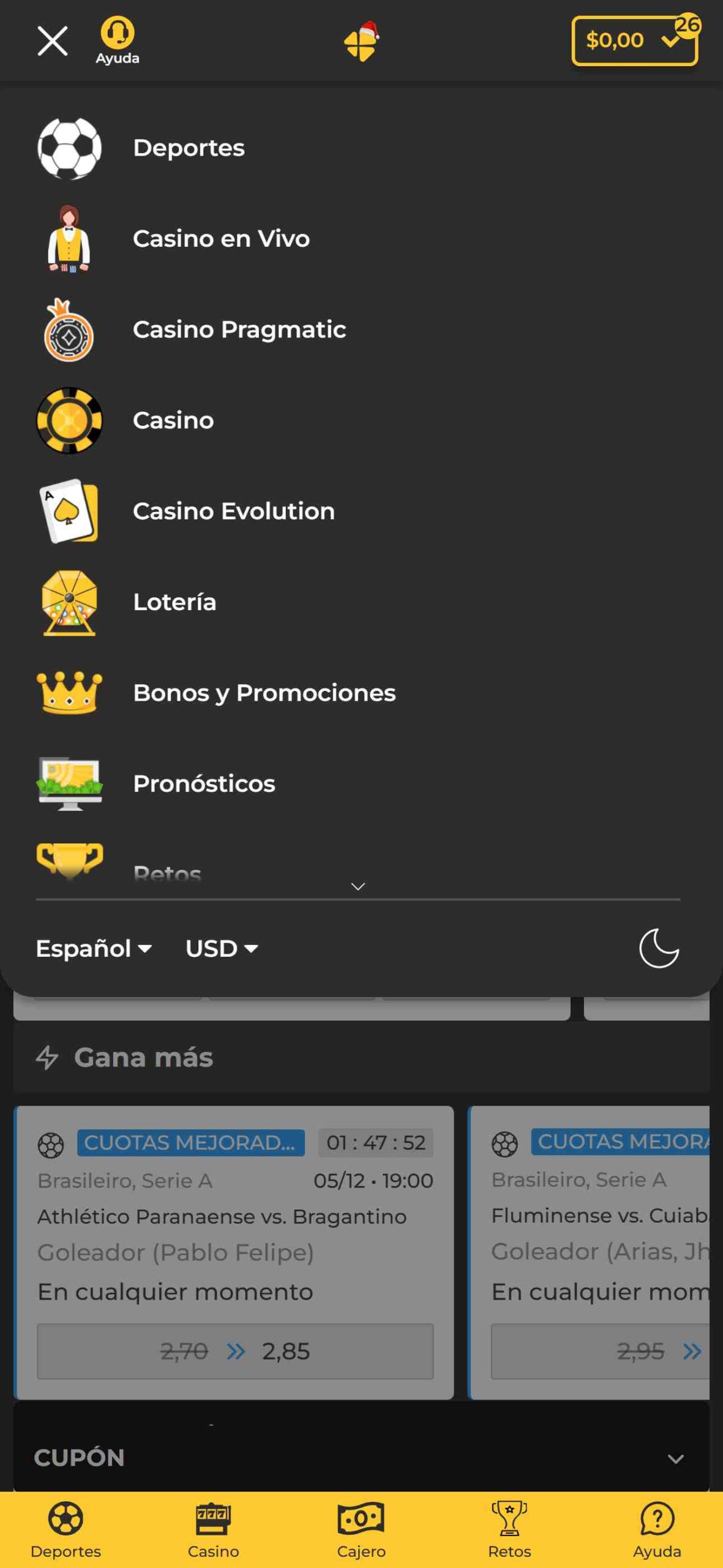
Task: Open Casino Evolution section
Action: (233, 511)
